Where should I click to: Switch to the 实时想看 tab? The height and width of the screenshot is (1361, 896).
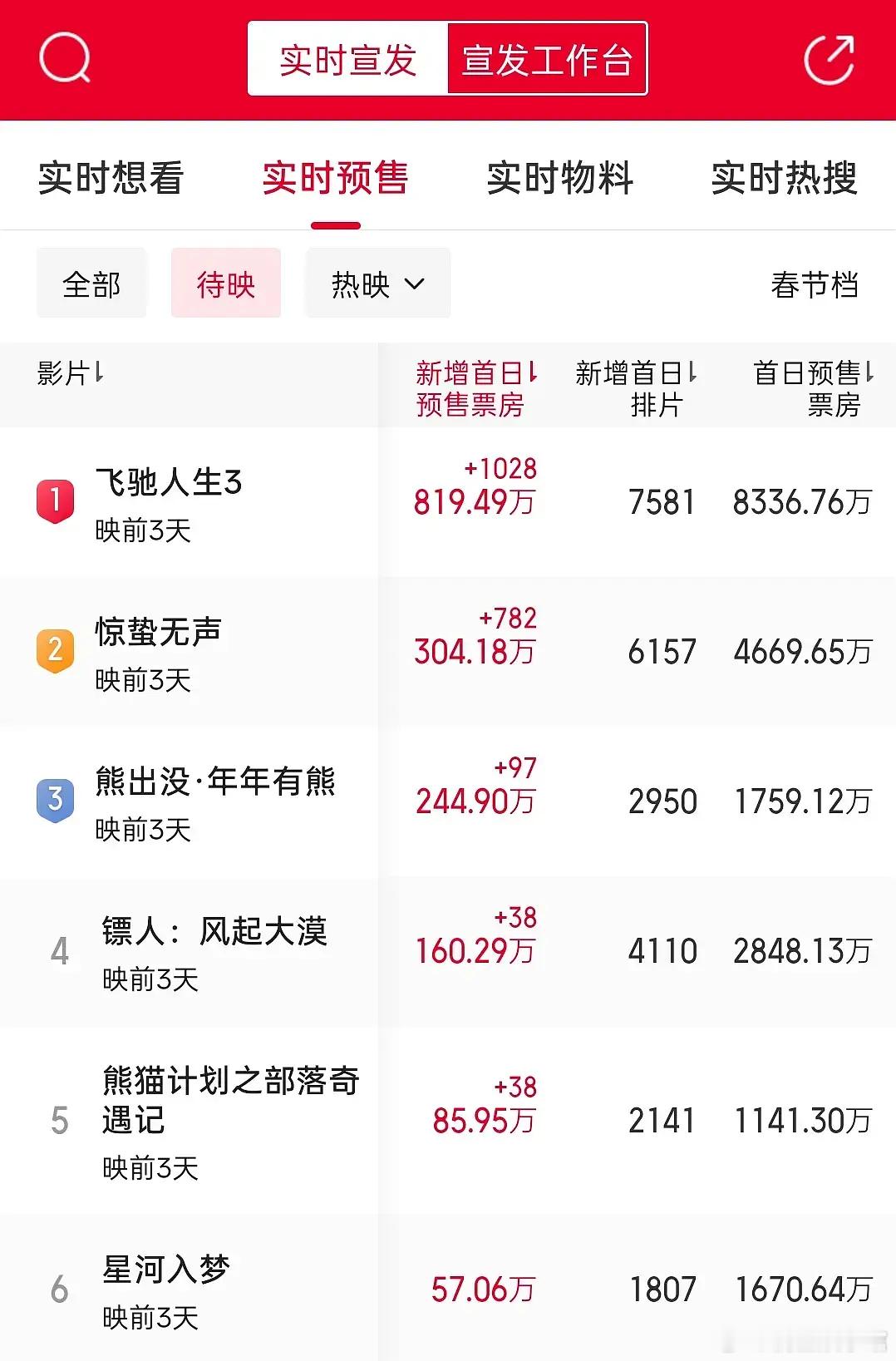pos(111,177)
